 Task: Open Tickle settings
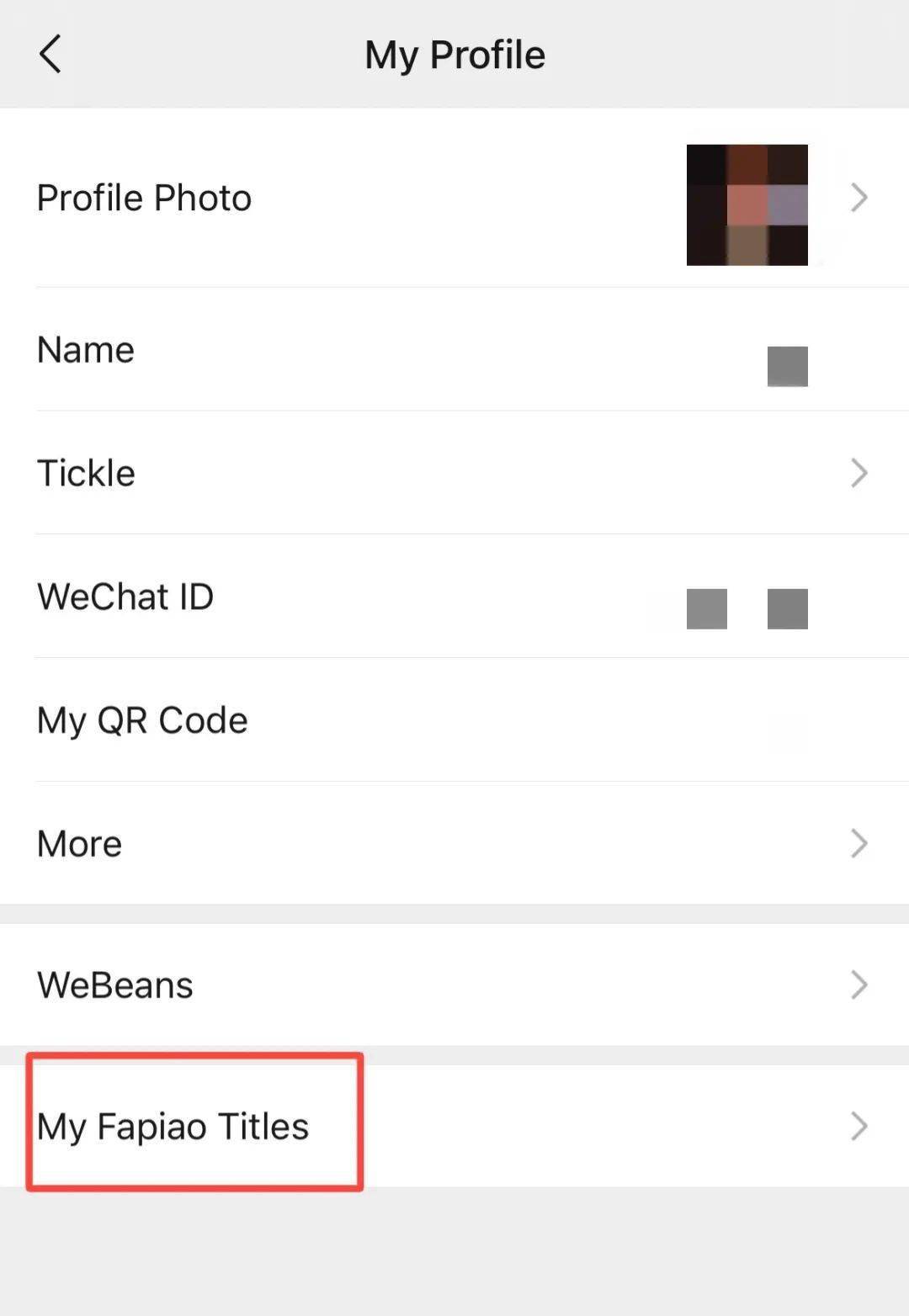pyautogui.click(x=454, y=473)
